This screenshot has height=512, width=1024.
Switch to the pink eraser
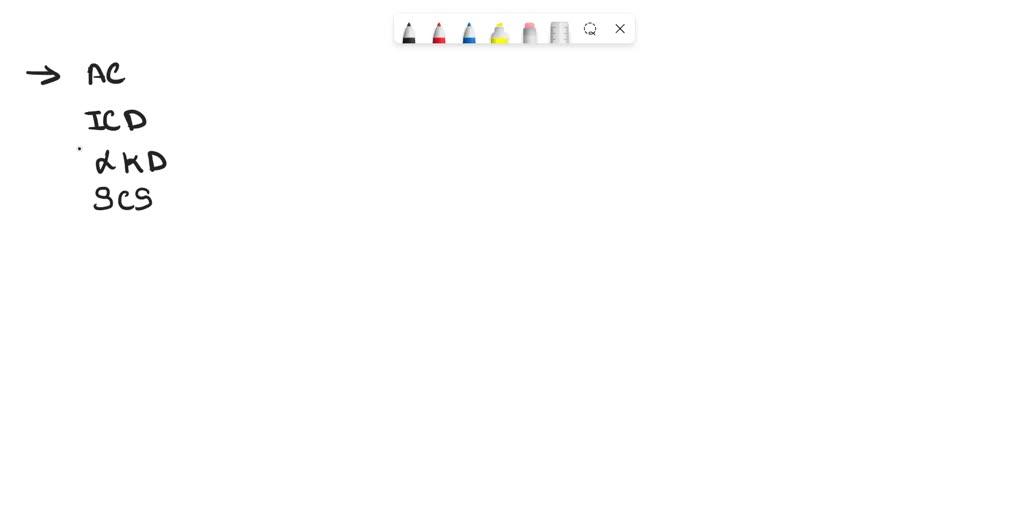coord(529,33)
